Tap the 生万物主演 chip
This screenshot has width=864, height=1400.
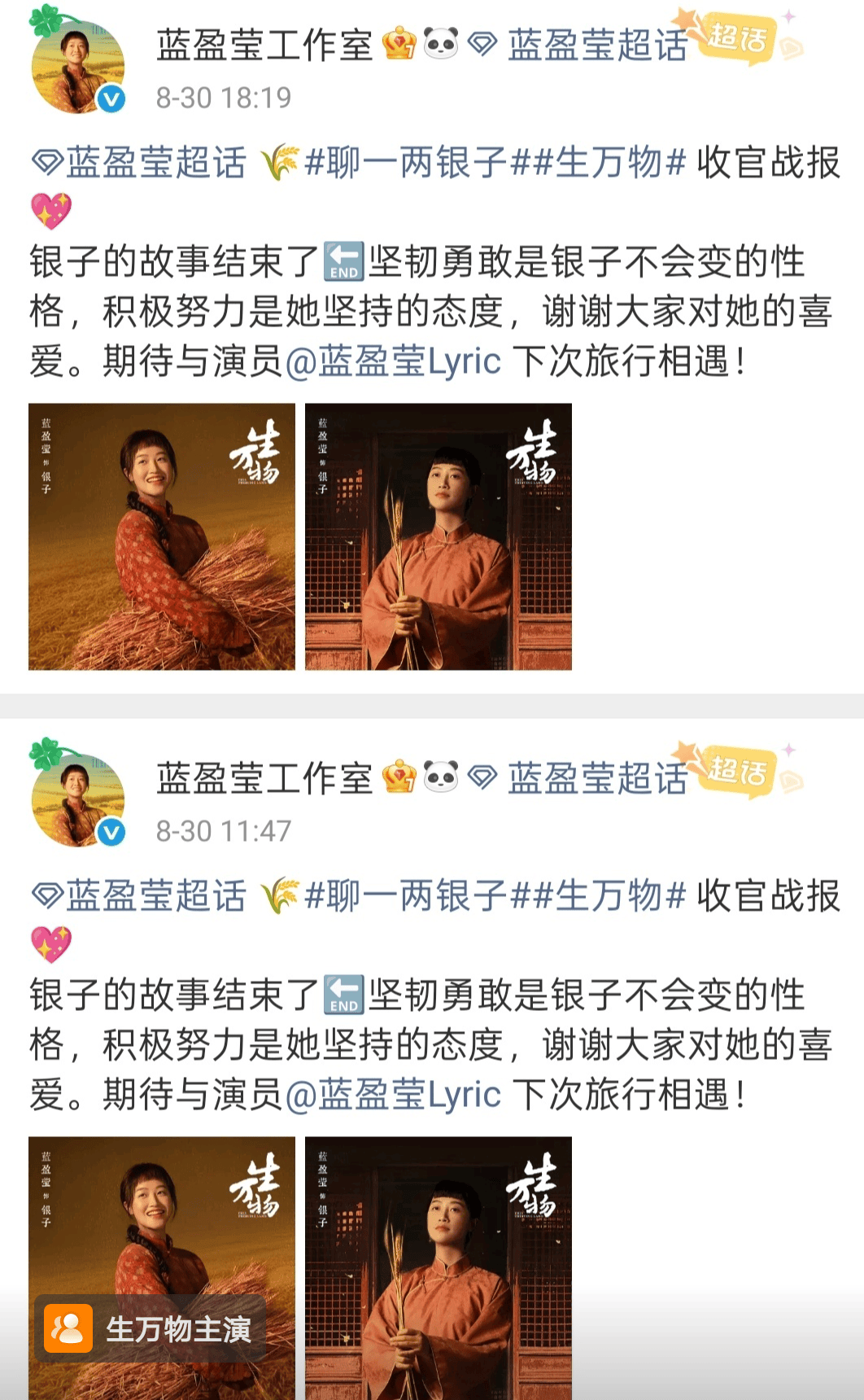click(151, 1328)
